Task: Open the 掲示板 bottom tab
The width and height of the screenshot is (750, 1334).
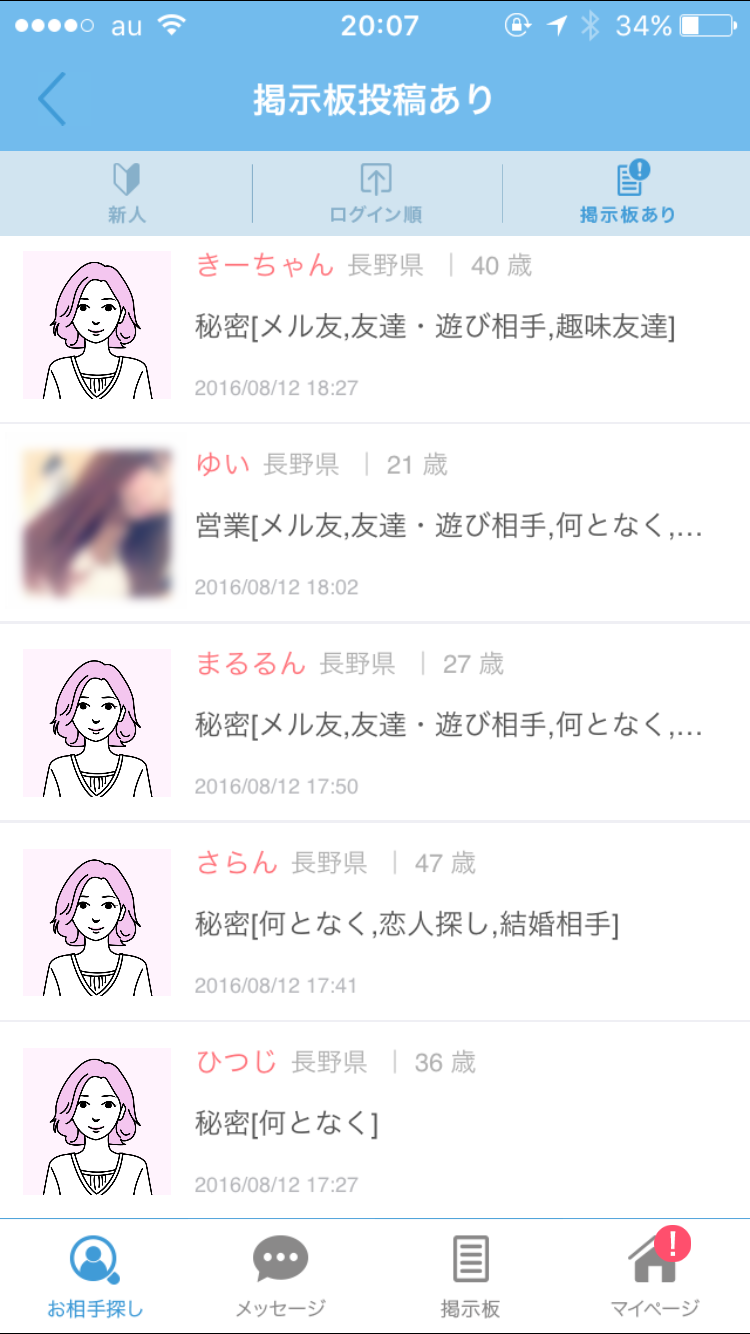Action: click(470, 1277)
